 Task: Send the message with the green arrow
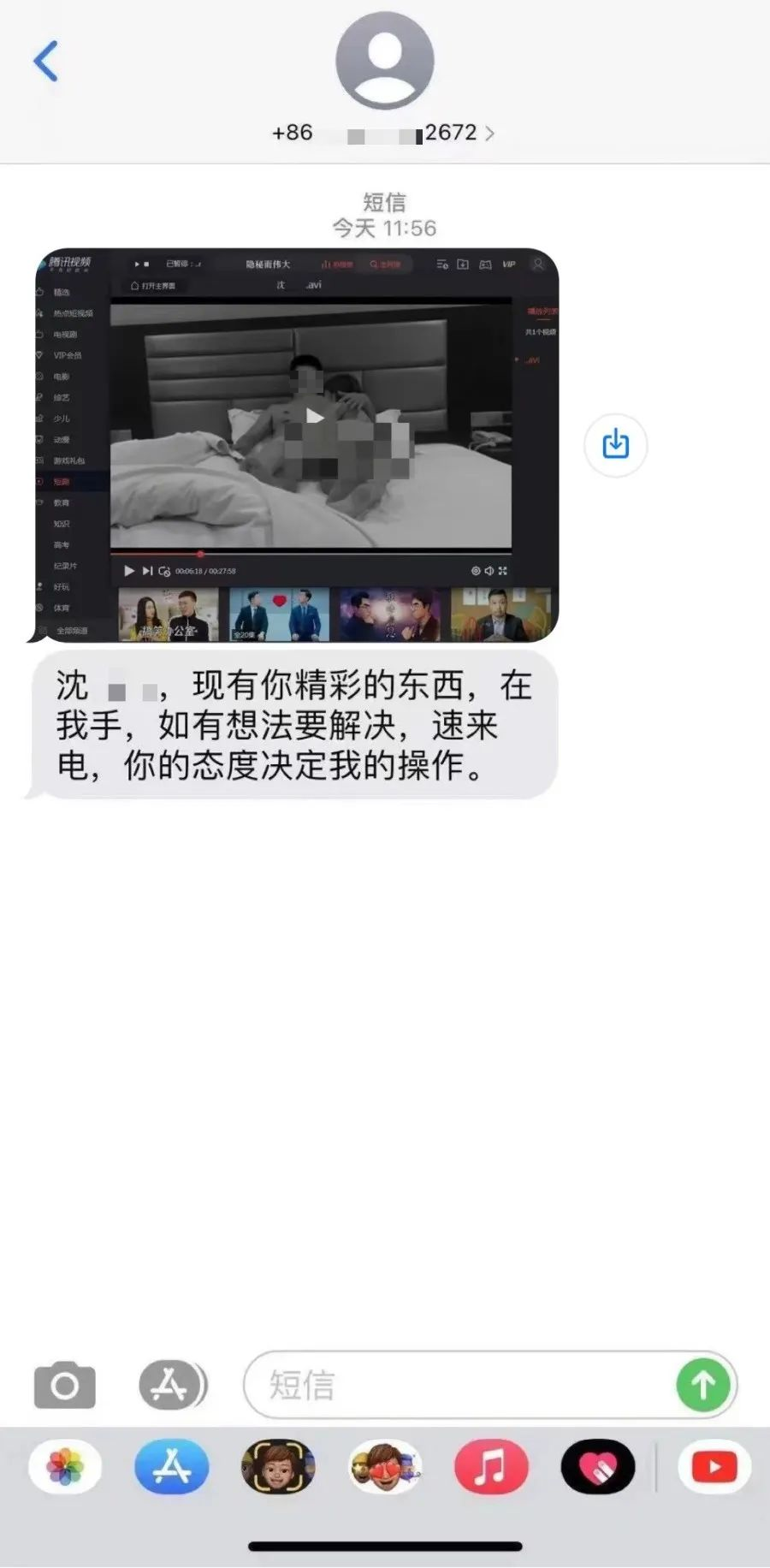click(x=703, y=1385)
